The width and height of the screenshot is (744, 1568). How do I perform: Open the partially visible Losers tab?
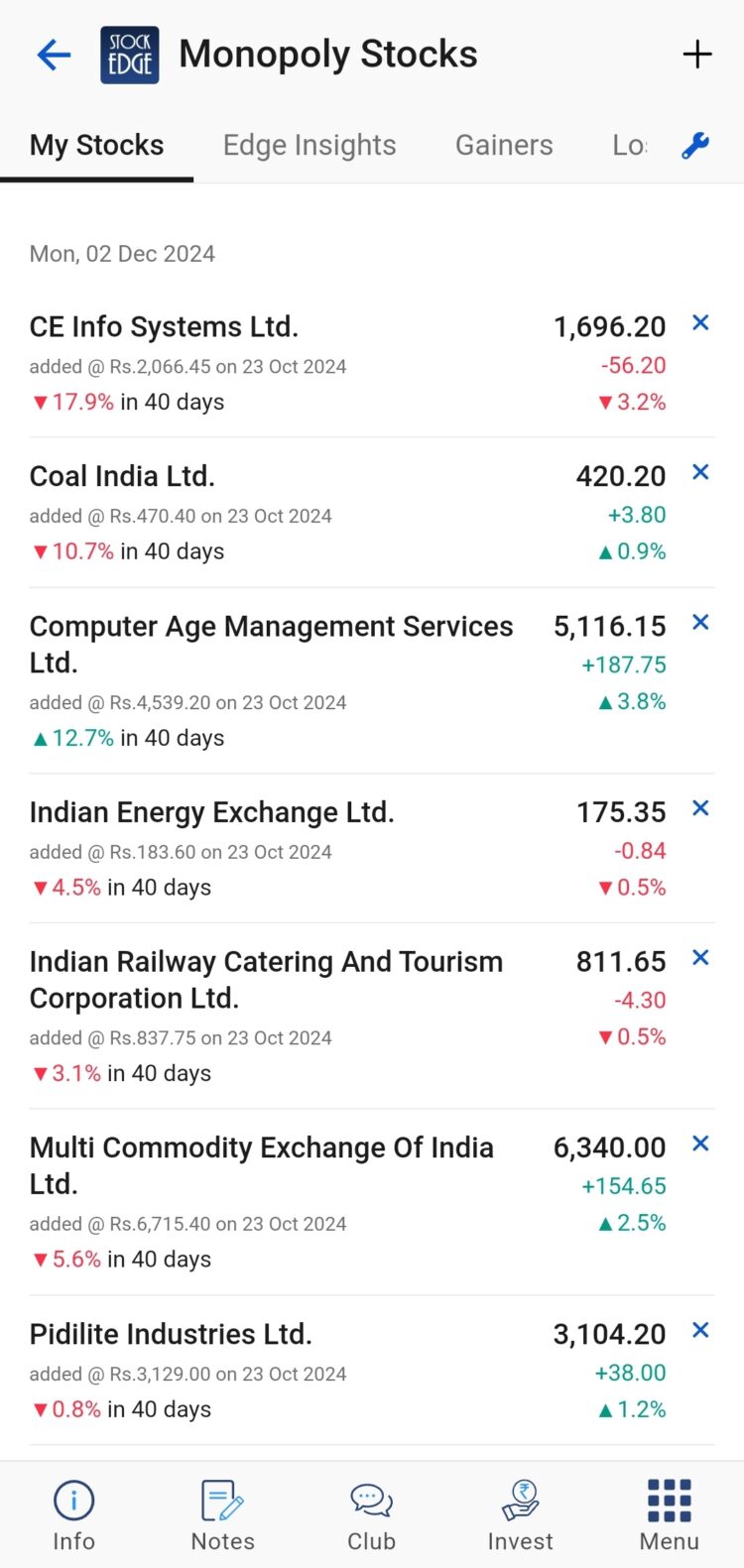point(629,145)
